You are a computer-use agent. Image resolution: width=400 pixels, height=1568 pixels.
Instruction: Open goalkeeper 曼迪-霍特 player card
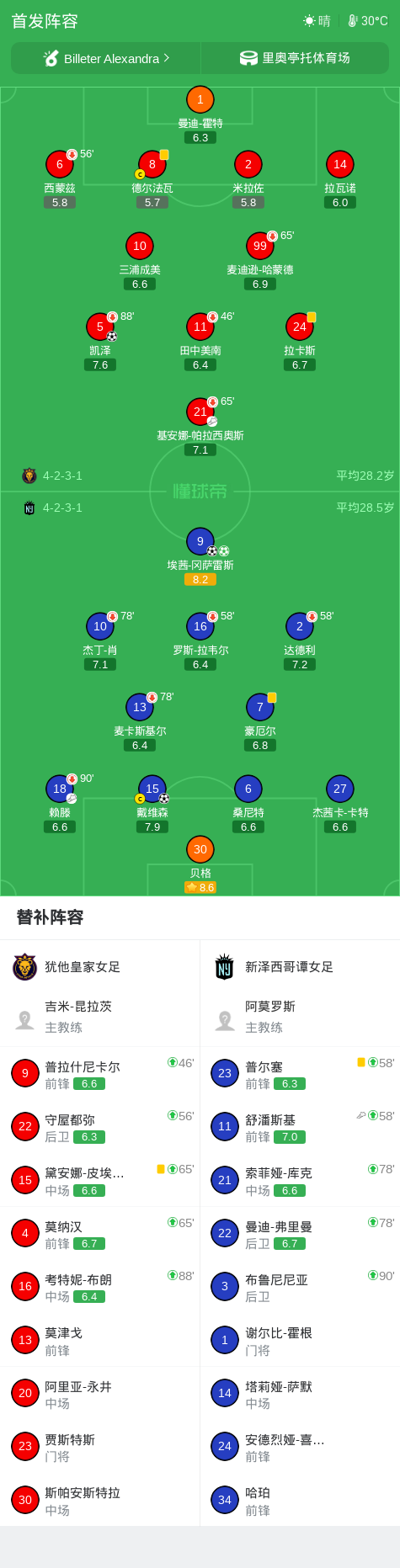(200, 114)
